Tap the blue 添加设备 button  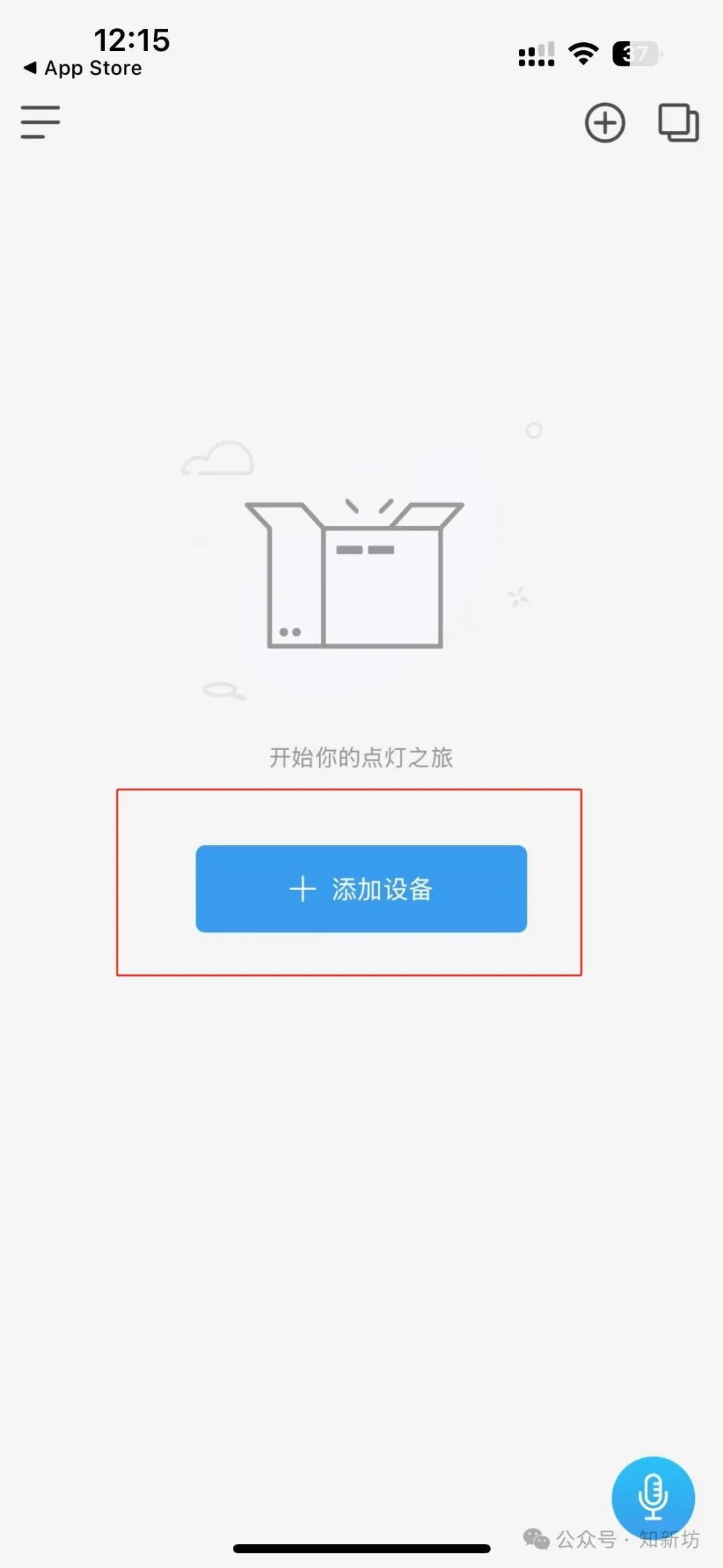pyautogui.click(x=361, y=889)
